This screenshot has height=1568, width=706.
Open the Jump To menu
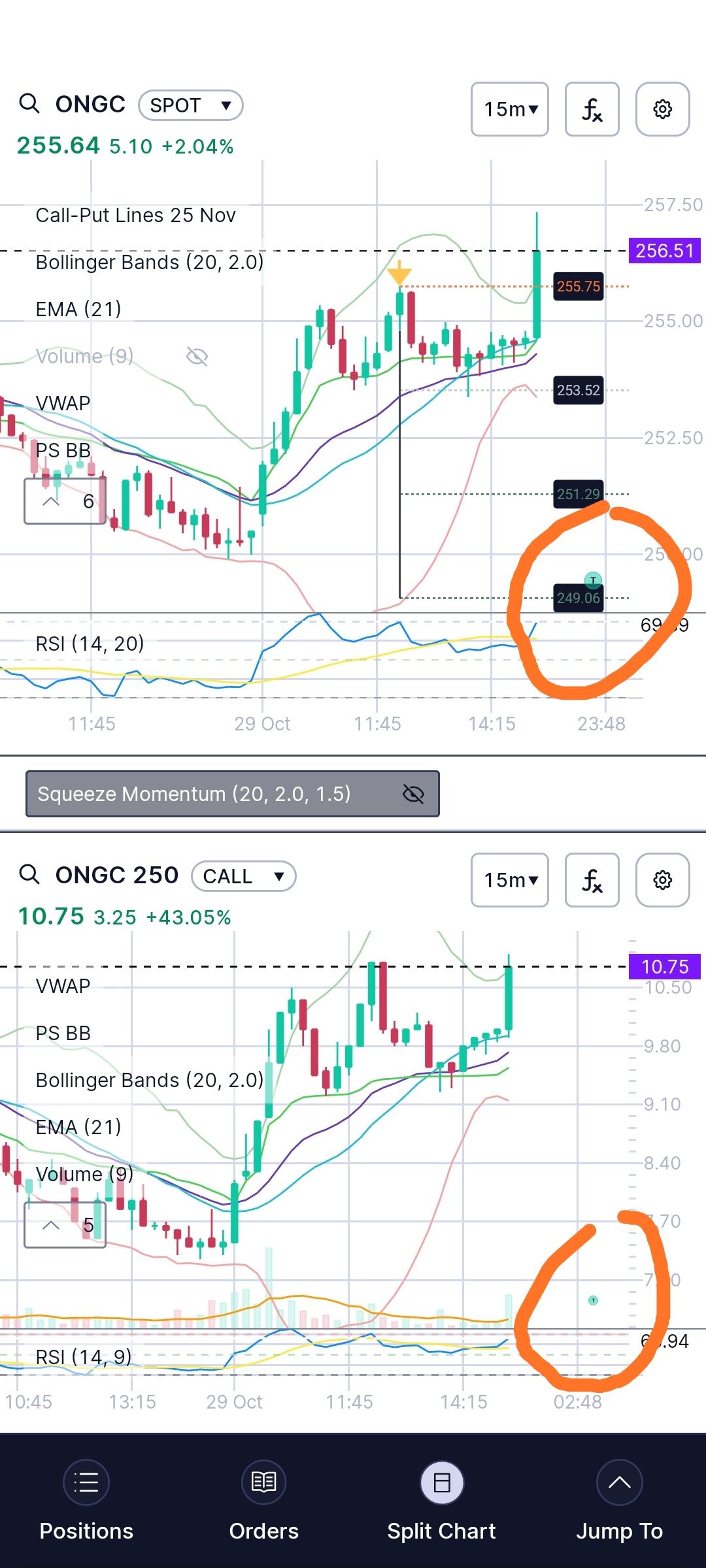coord(620,1501)
